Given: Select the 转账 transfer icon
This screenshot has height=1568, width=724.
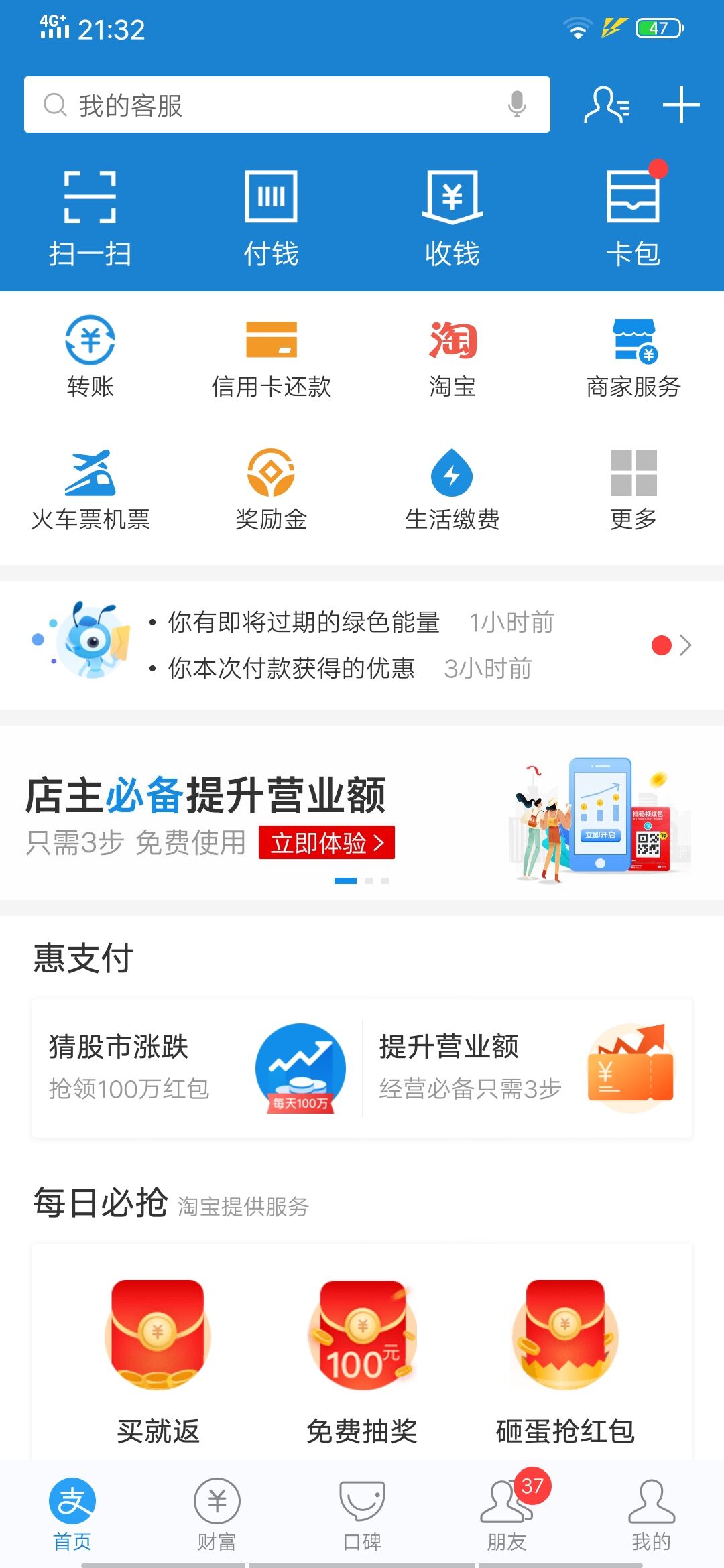Looking at the screenshot, I should point(90,355).
